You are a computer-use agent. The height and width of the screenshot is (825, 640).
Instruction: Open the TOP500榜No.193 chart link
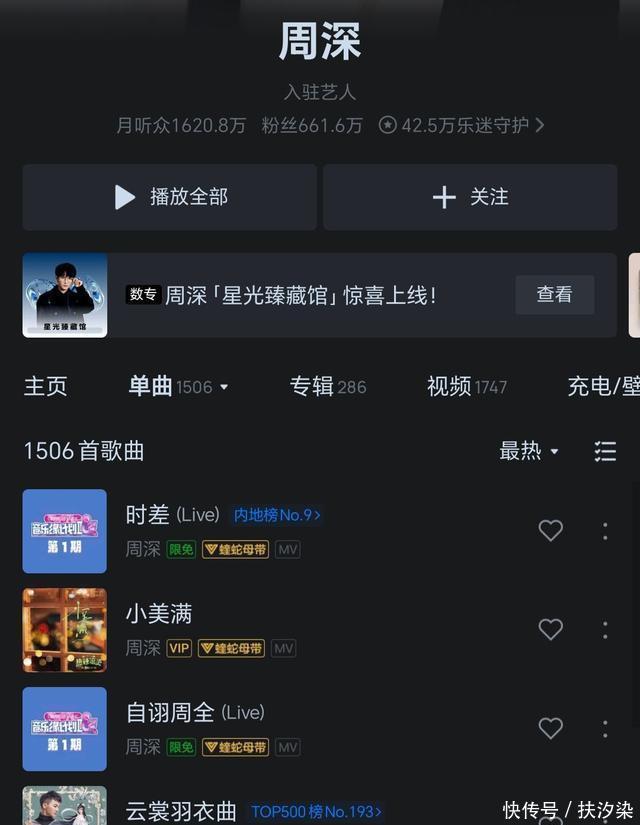[x=315, y=812]
